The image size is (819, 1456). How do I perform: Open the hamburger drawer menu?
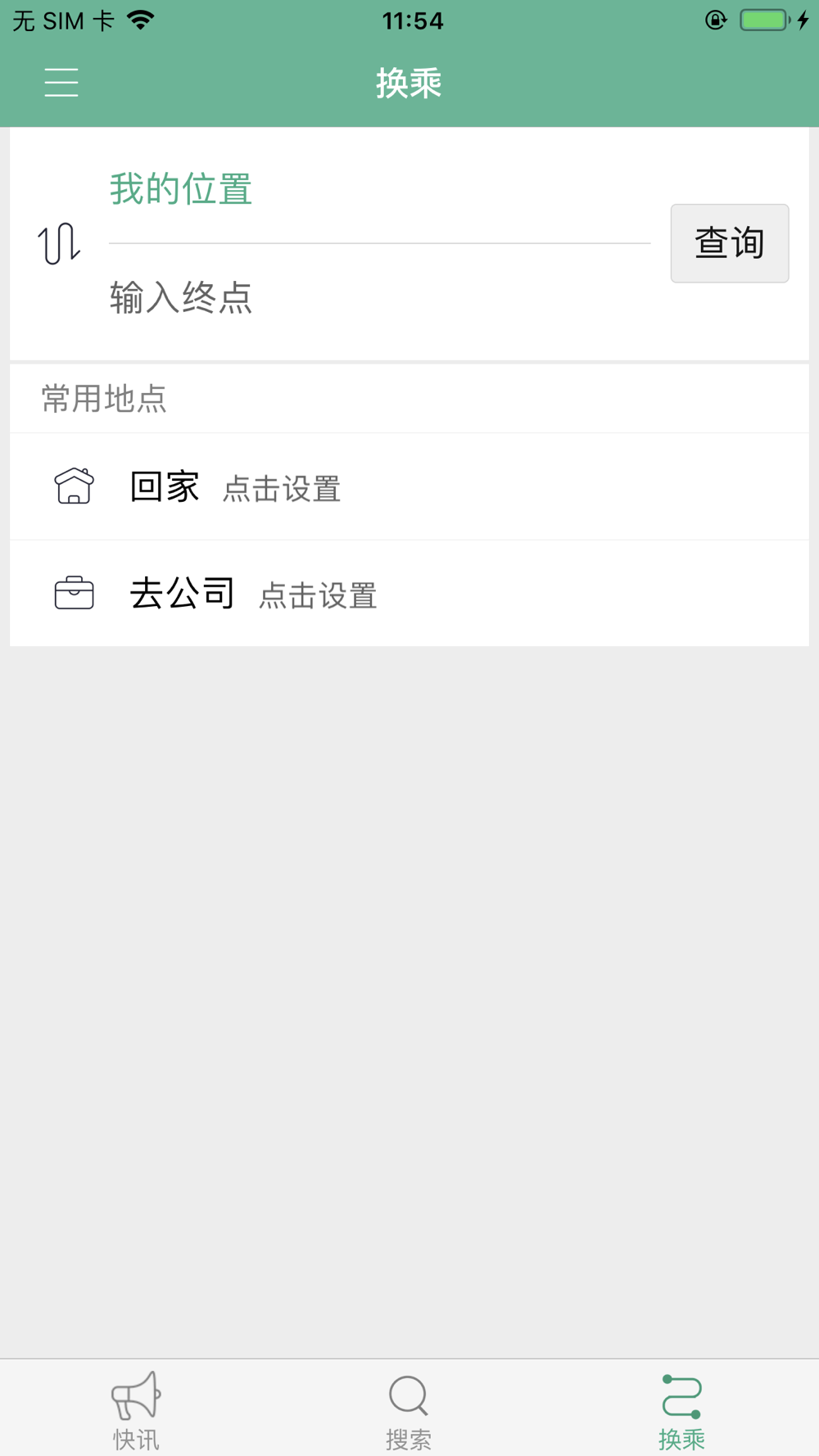[61, 83]
